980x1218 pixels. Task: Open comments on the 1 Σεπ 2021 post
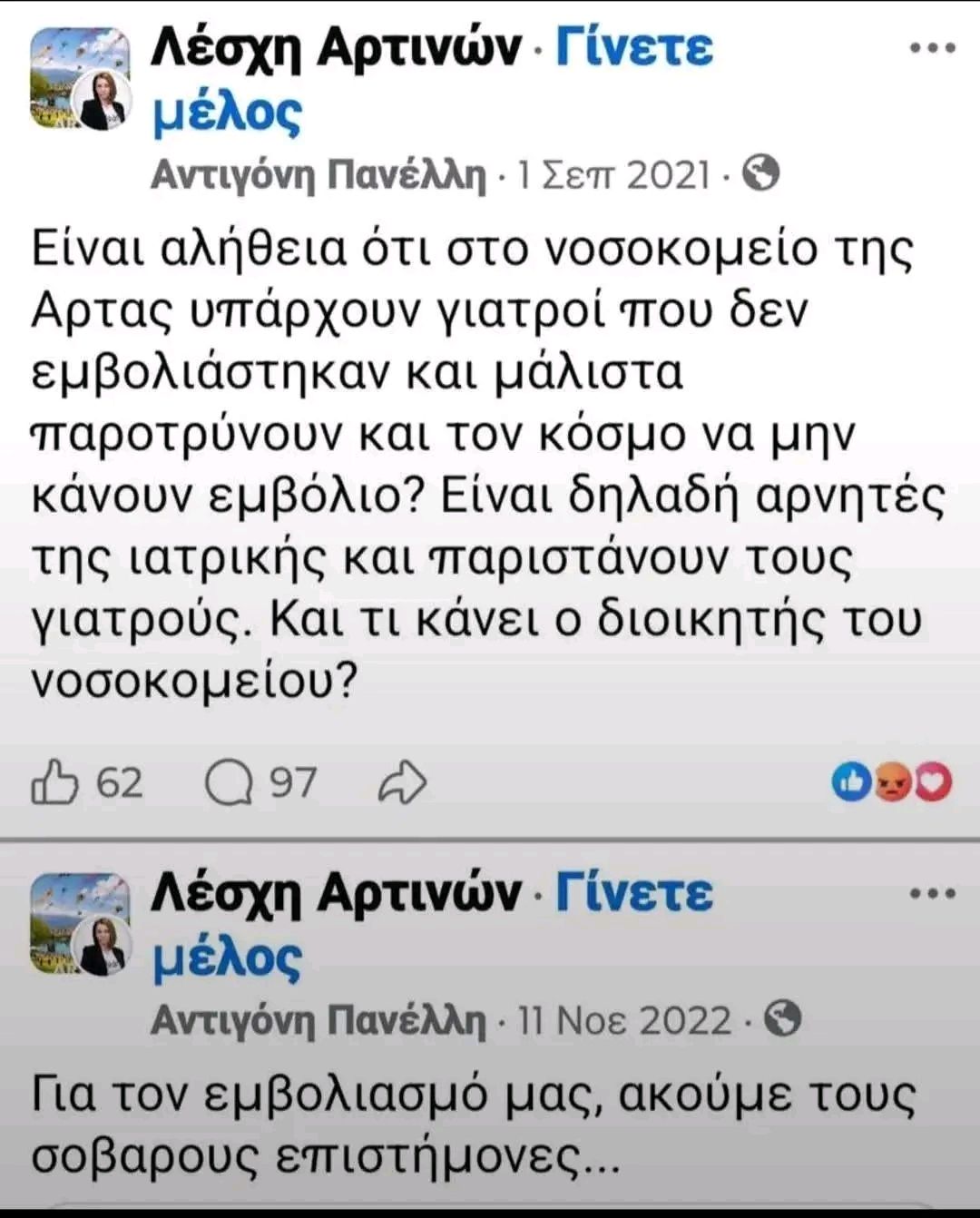click(x=229, y=782)
